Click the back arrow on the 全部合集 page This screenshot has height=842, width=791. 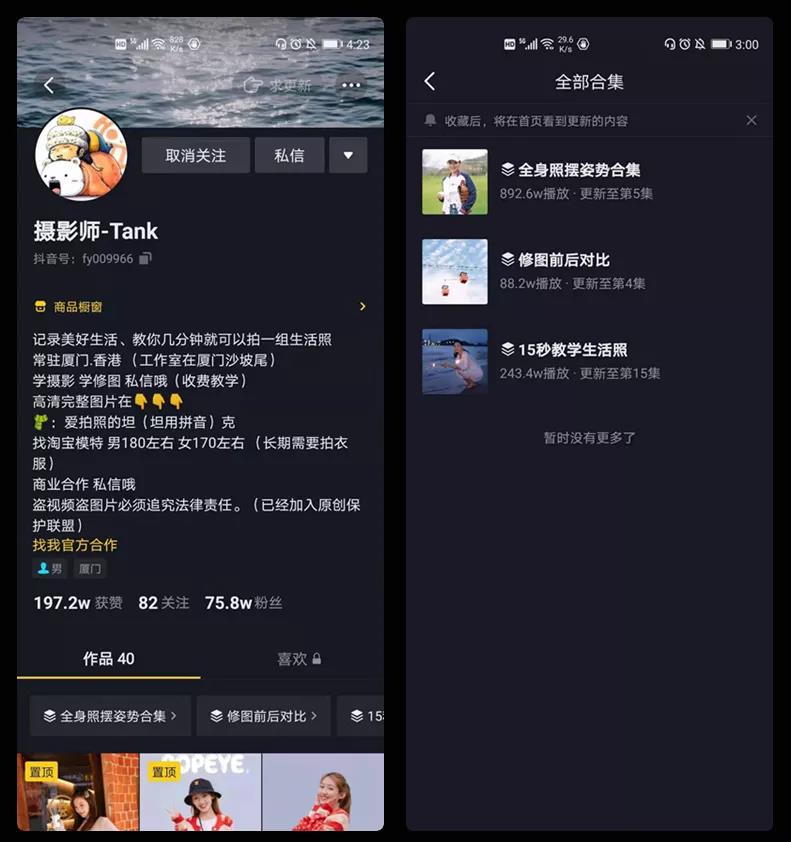point(430,82)
